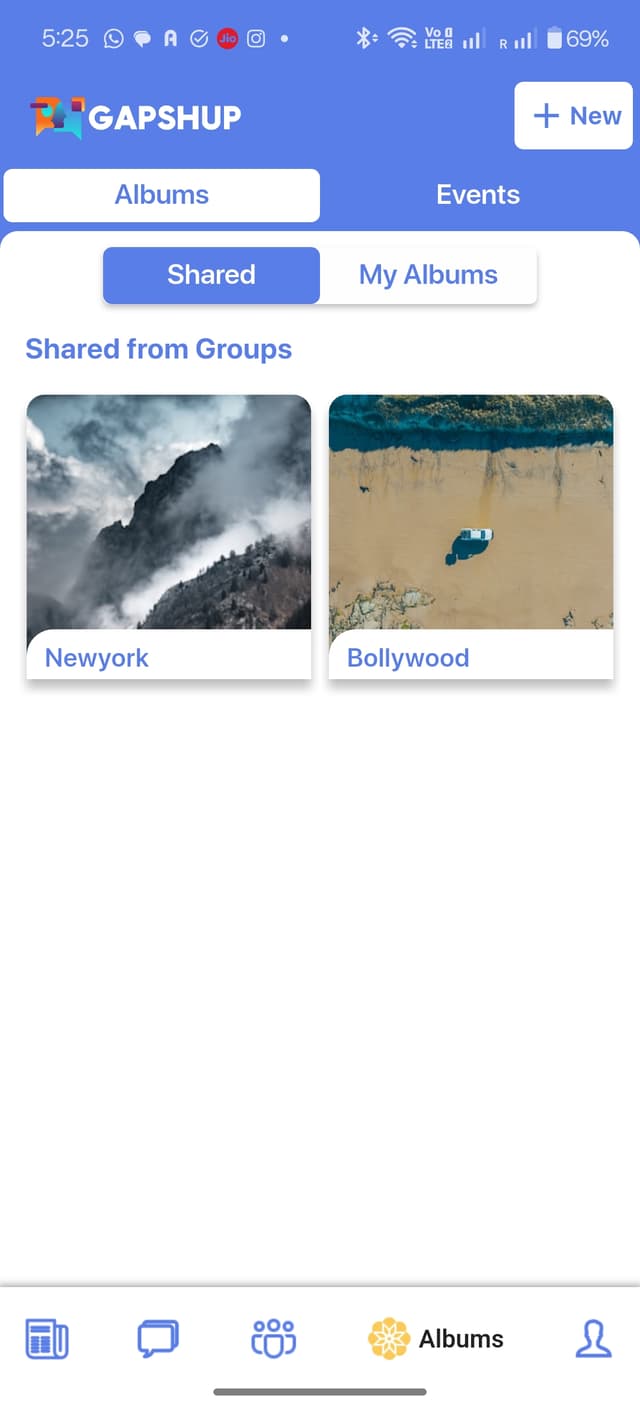Open the profile tab
The image size is (640, 1408).
coord(593,1338)
